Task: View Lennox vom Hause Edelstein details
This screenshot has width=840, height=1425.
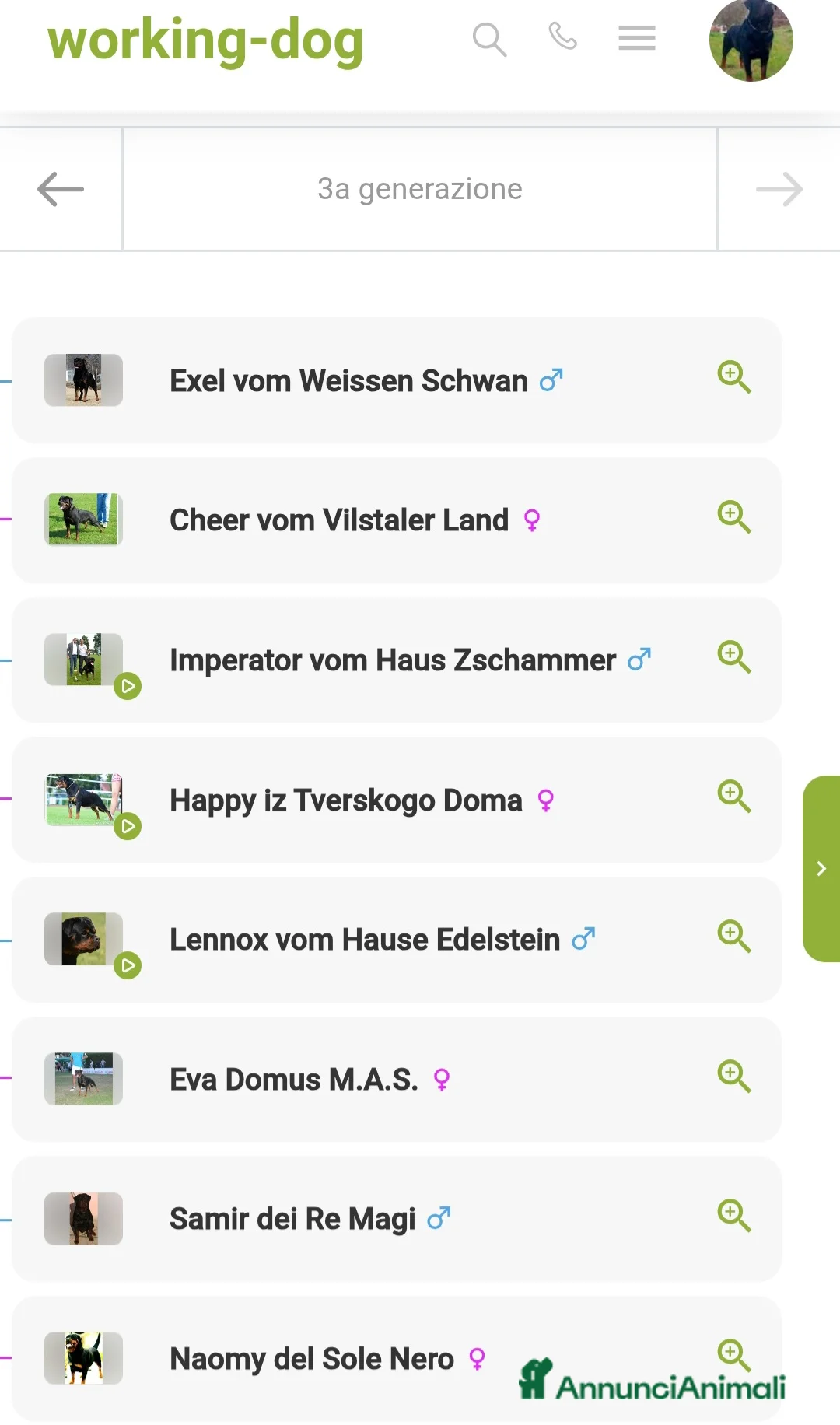Action: pyautogui.click(x=365, y=940)
